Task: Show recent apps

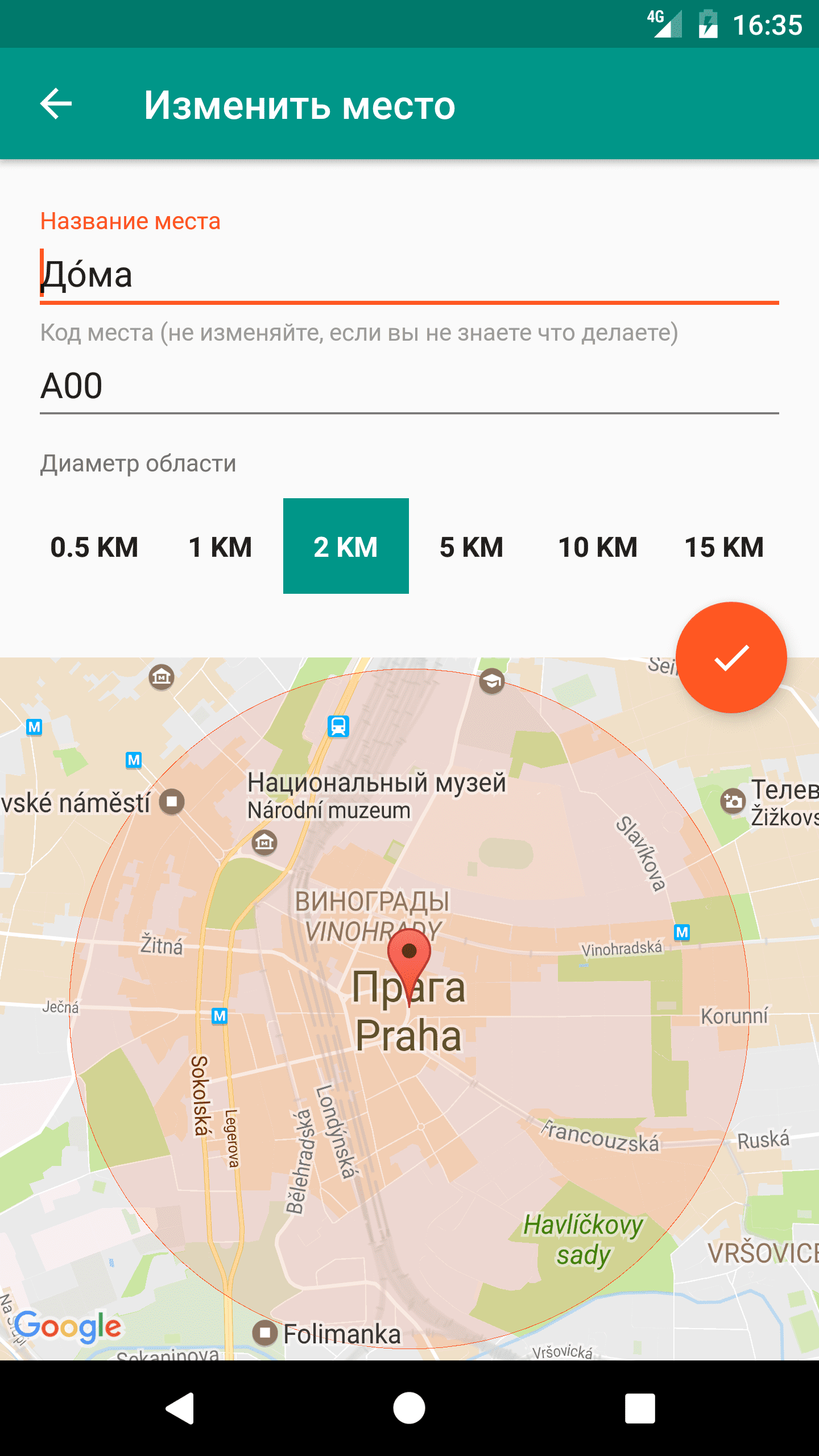Action: (x=640, y=1408)
